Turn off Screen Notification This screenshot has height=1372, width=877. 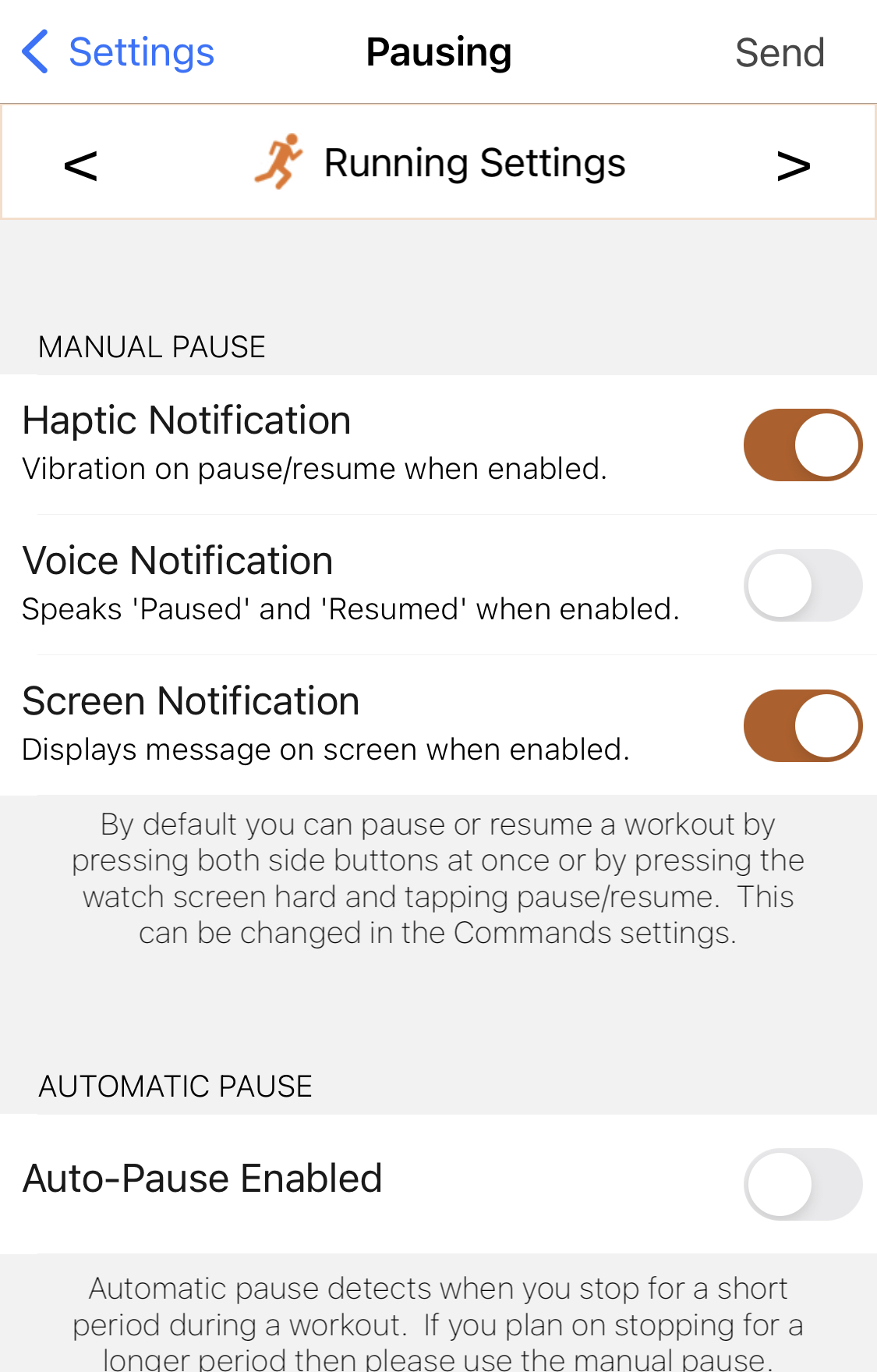802,725
